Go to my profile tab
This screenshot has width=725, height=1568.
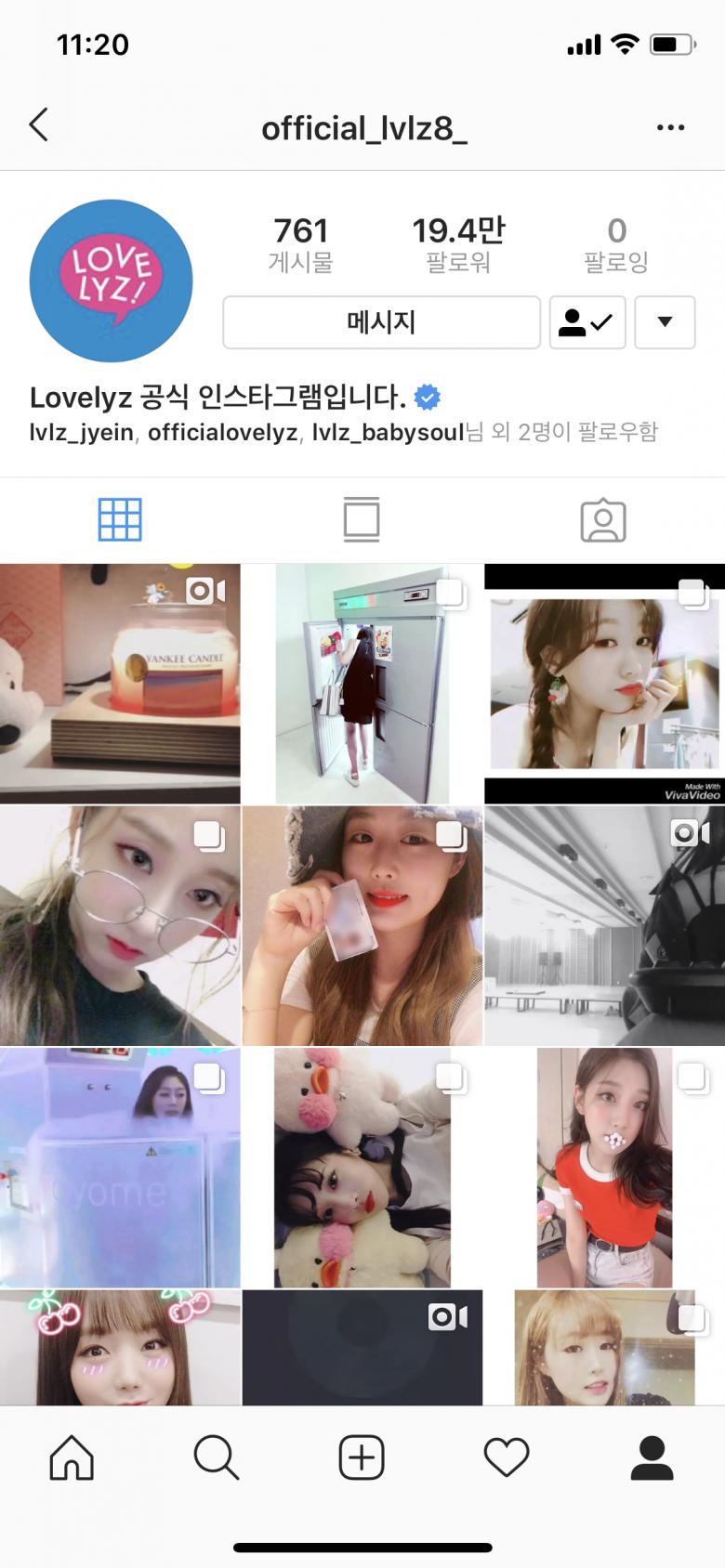click(652, 1457)
